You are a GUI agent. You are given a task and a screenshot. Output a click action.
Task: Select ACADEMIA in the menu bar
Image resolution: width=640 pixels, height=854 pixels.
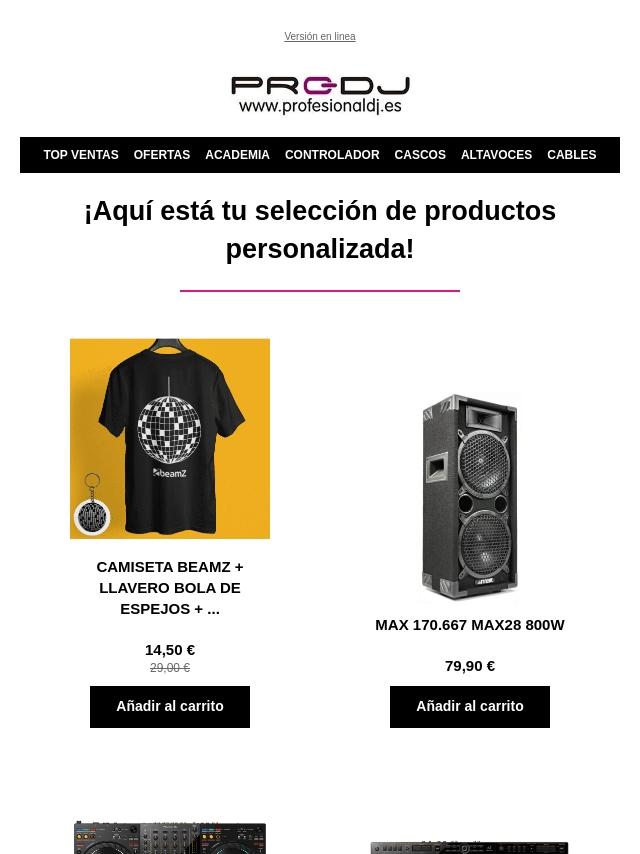(237, 155)
